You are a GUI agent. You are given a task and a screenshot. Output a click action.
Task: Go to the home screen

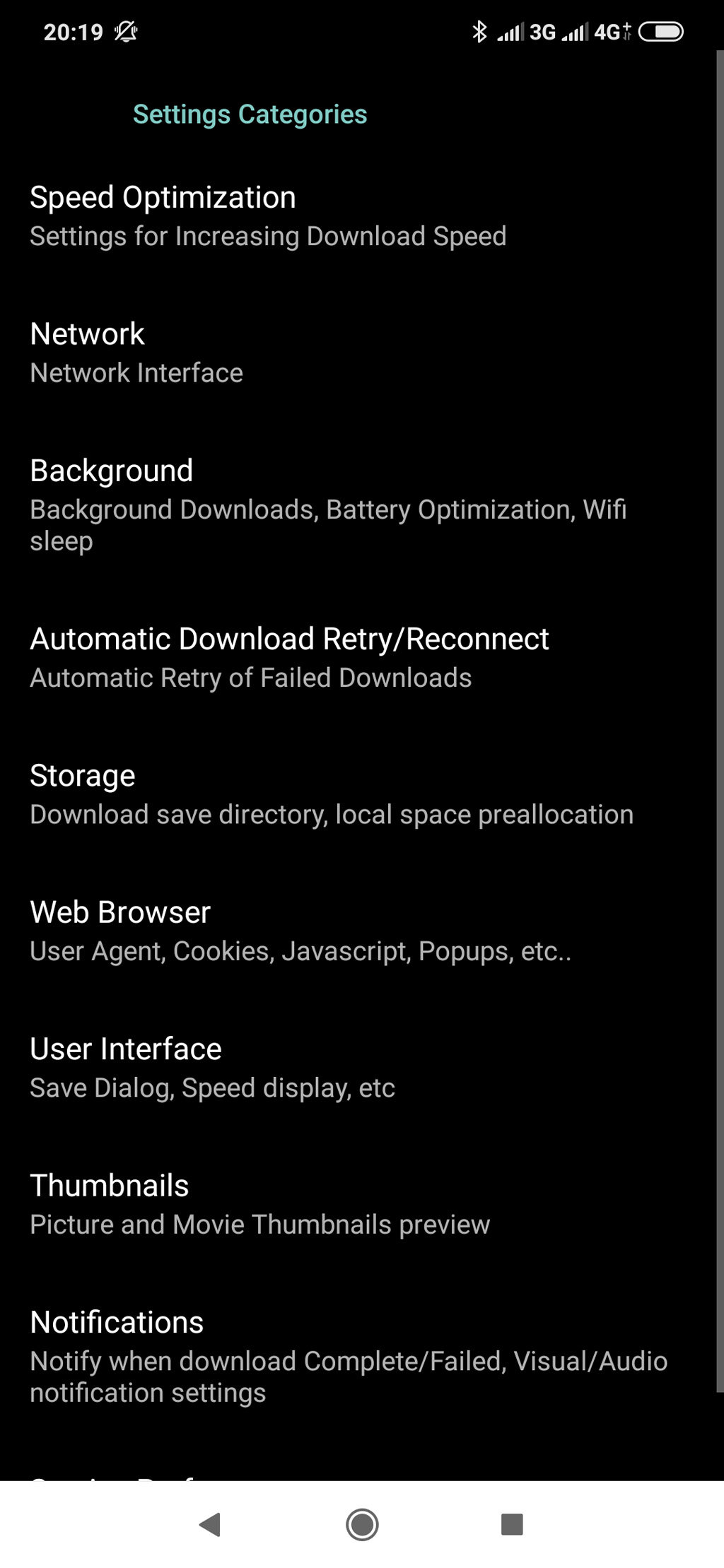362,1524
